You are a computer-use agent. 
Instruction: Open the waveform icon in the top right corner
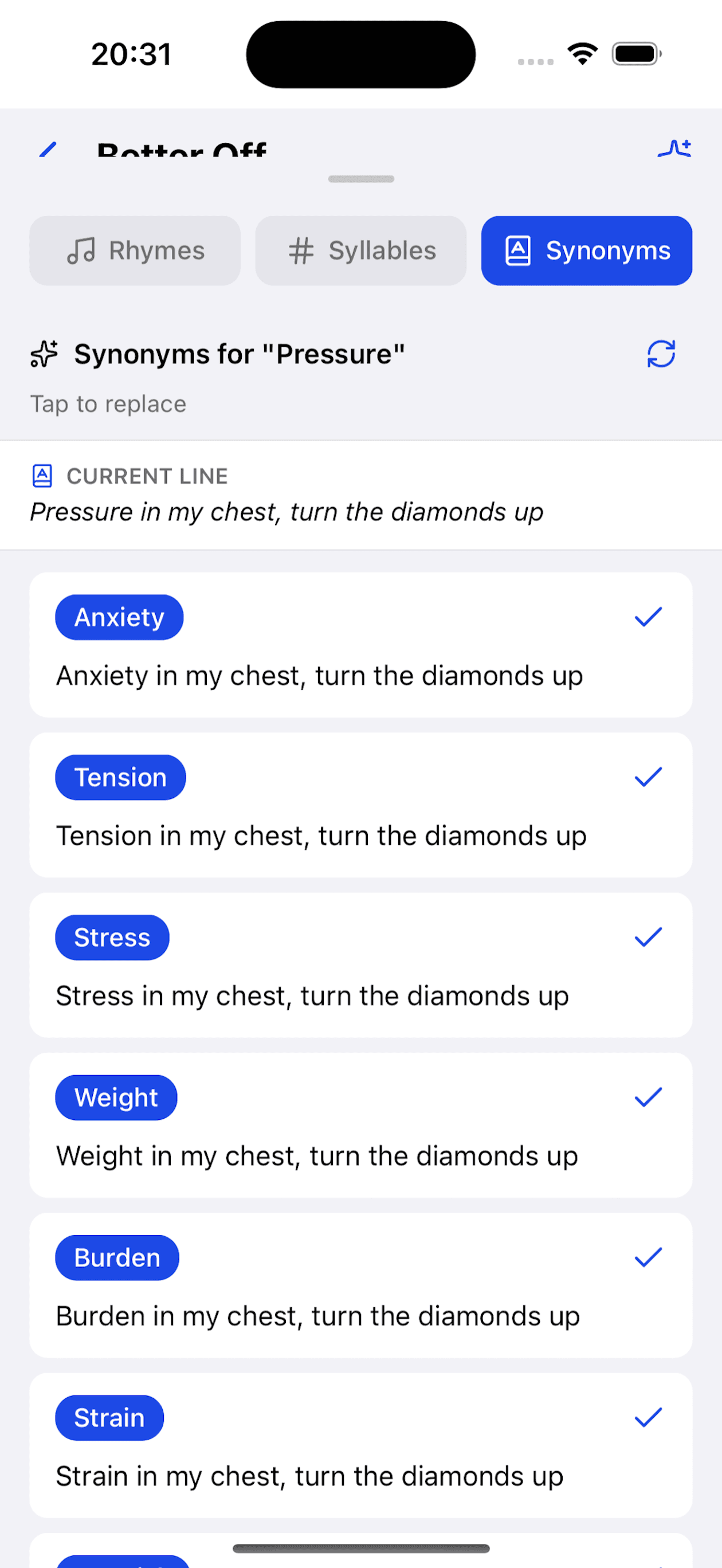tap(675, 148)
